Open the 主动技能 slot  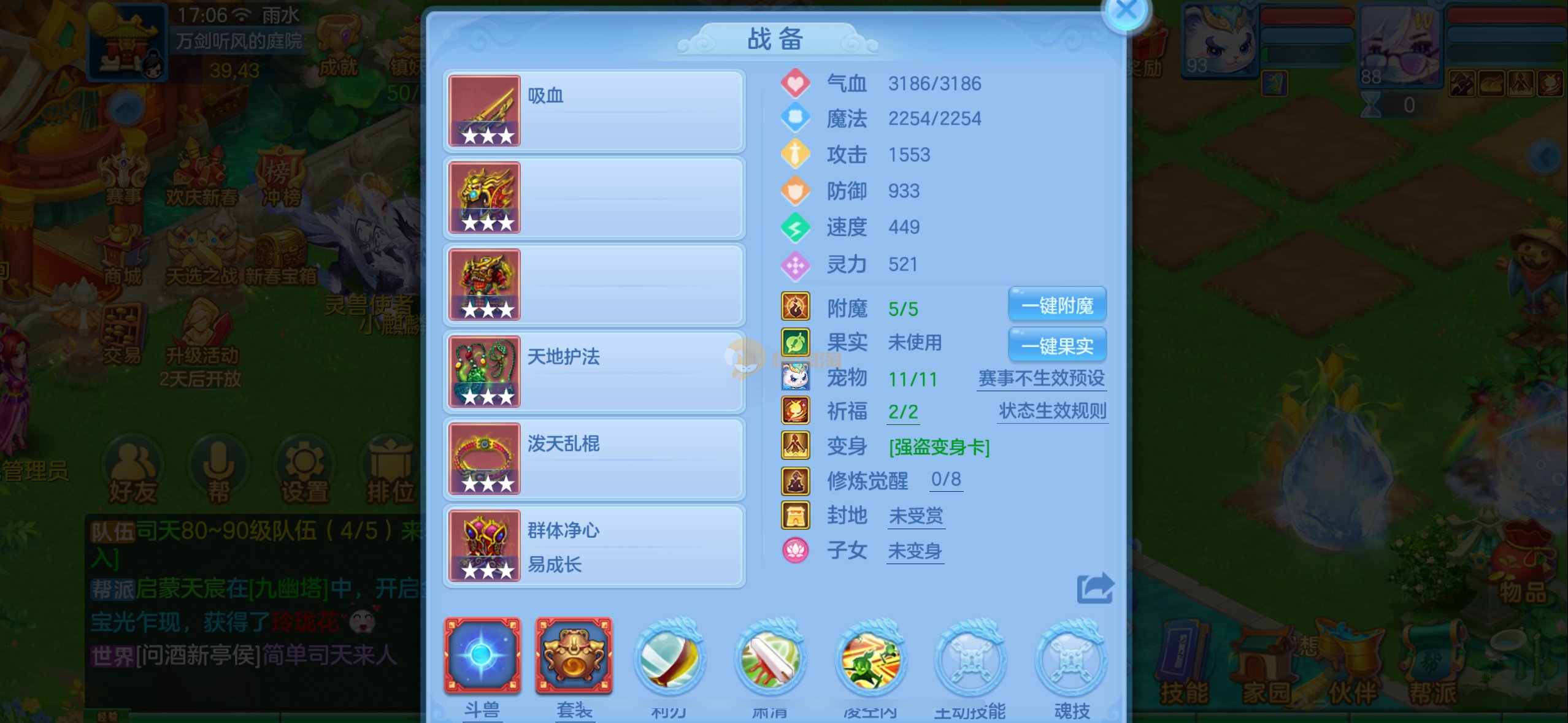pos(970,660)
